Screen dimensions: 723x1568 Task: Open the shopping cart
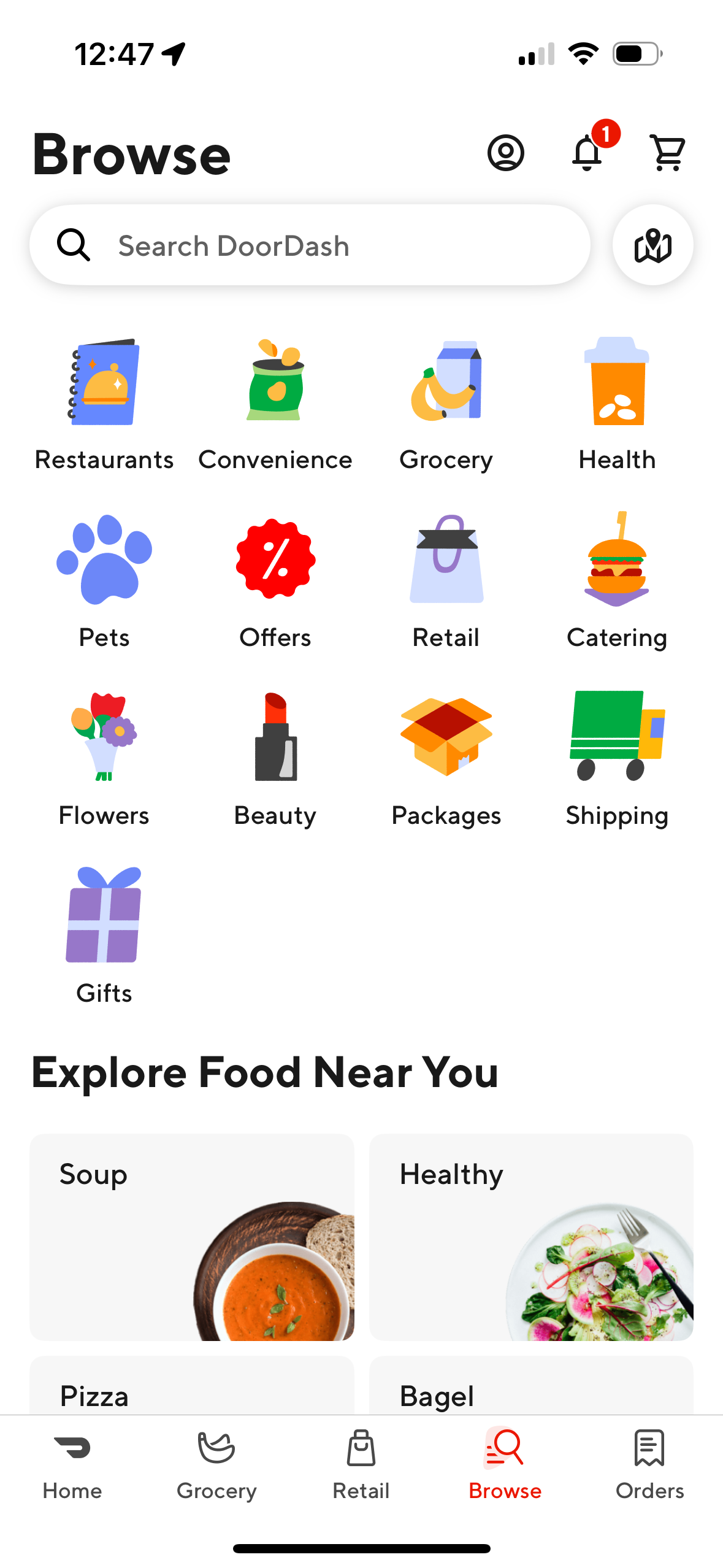pos(667,153)
